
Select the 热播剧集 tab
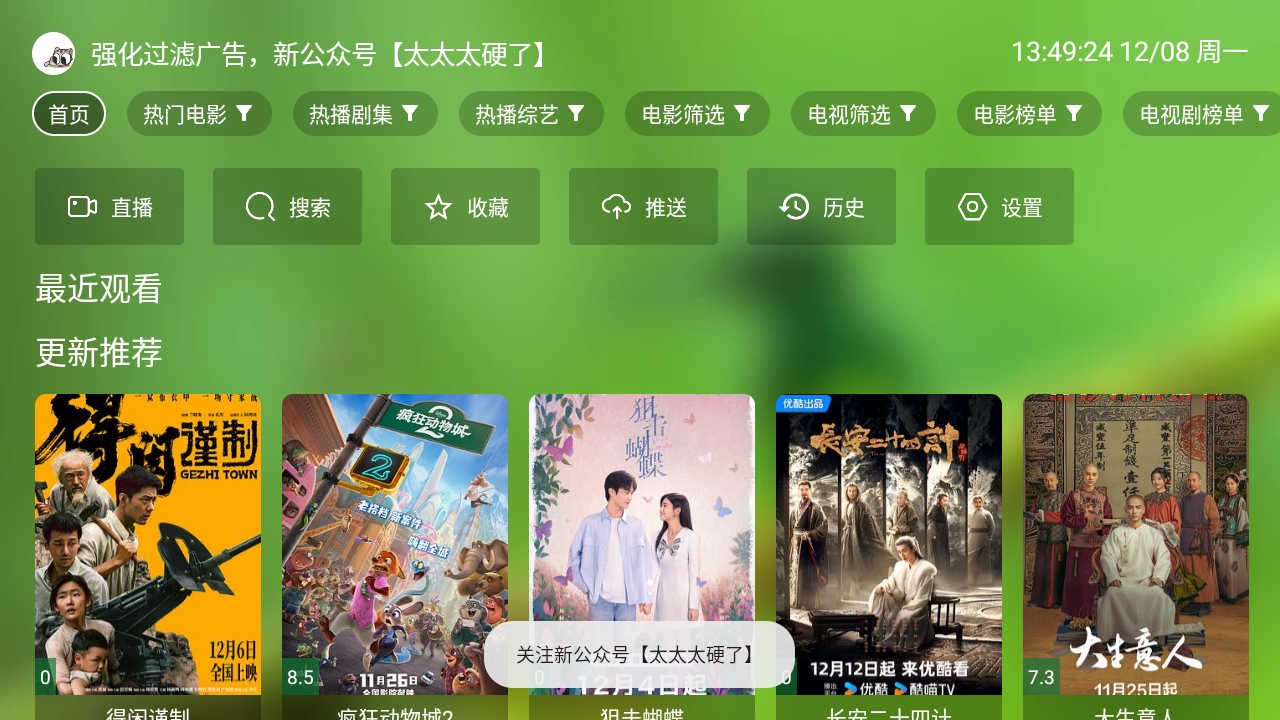tap(365, 114)
